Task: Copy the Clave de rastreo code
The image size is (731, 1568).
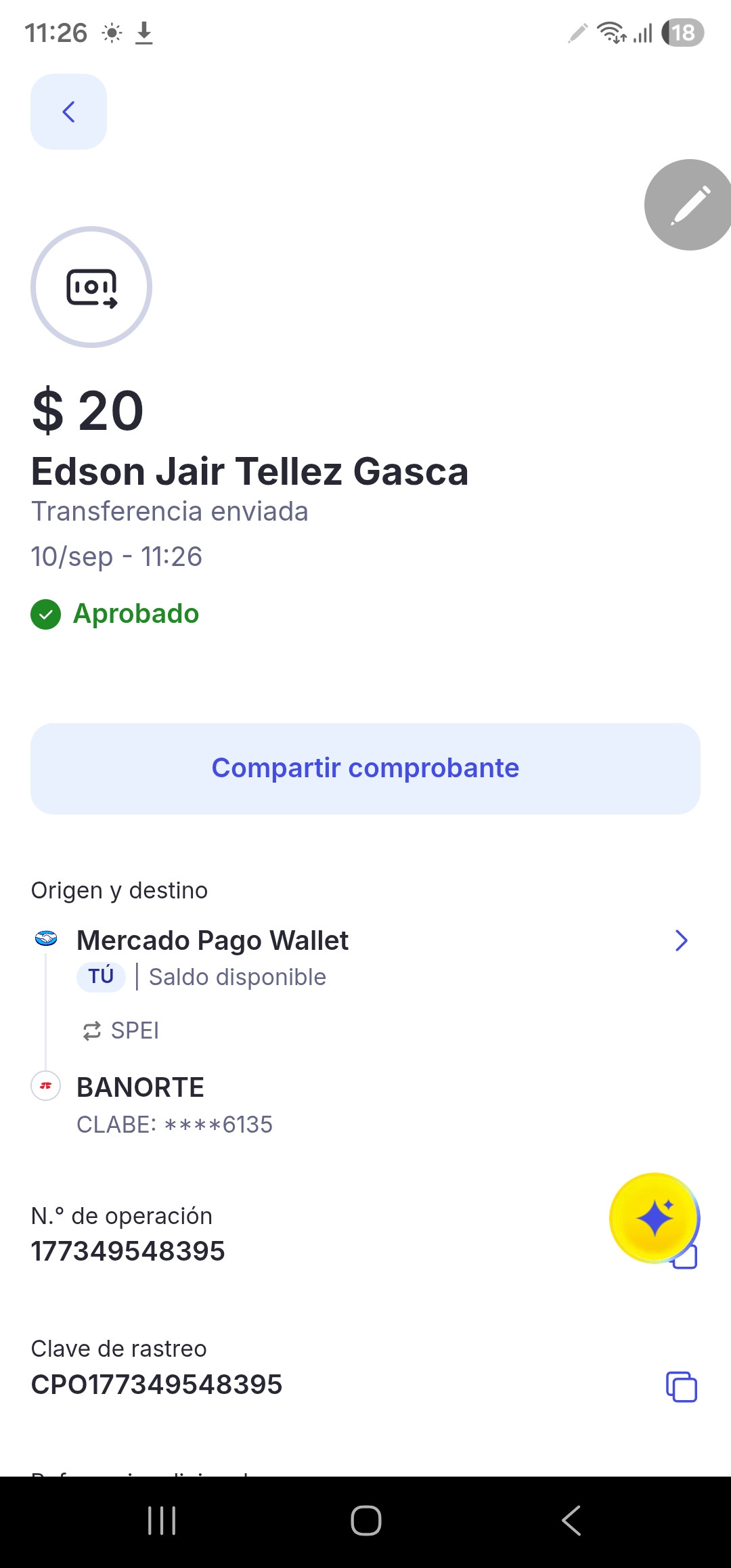Action: coord(682,1387)
